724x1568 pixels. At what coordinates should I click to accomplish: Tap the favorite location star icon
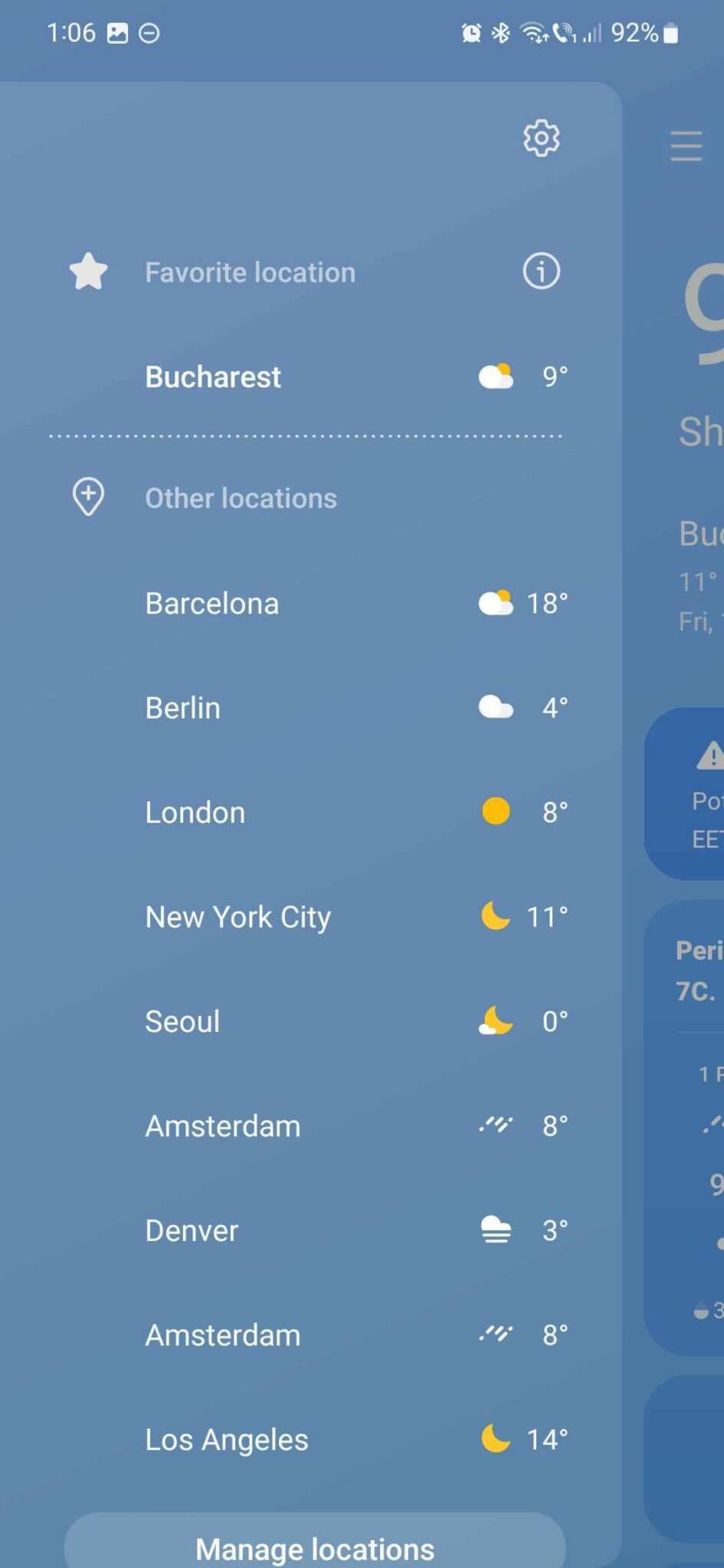(88, 271)
